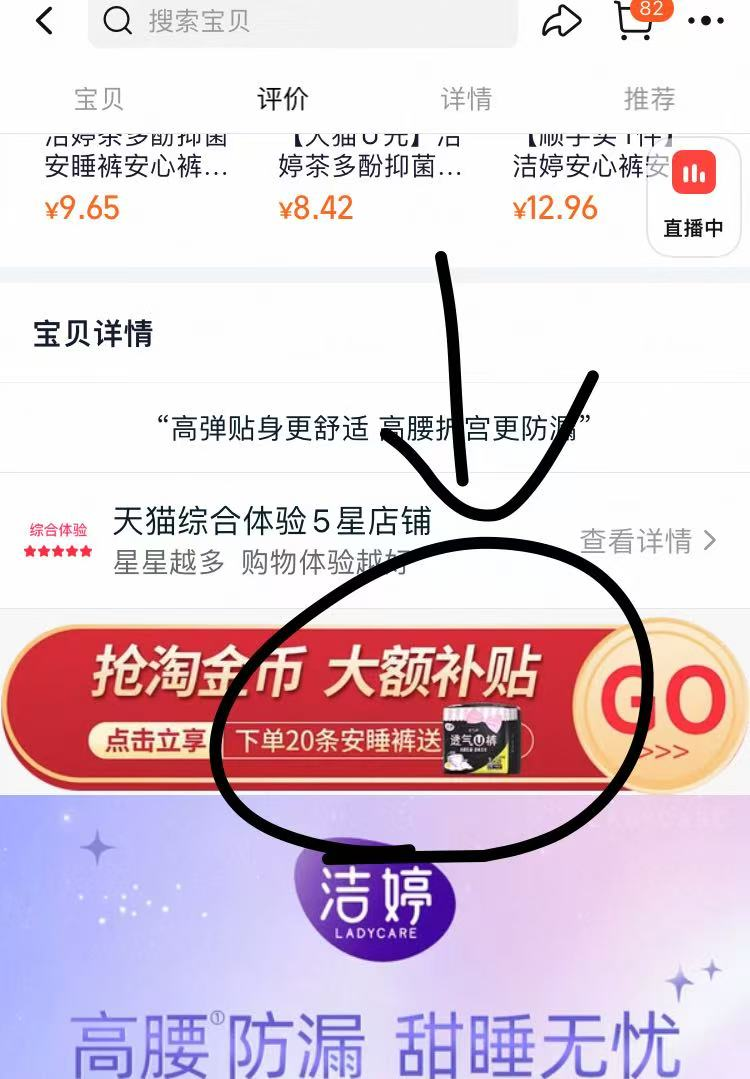The image size is (750, 1079).
Task: View details via 查看详情
Action: pyautogui.click(x=648, y=541)
